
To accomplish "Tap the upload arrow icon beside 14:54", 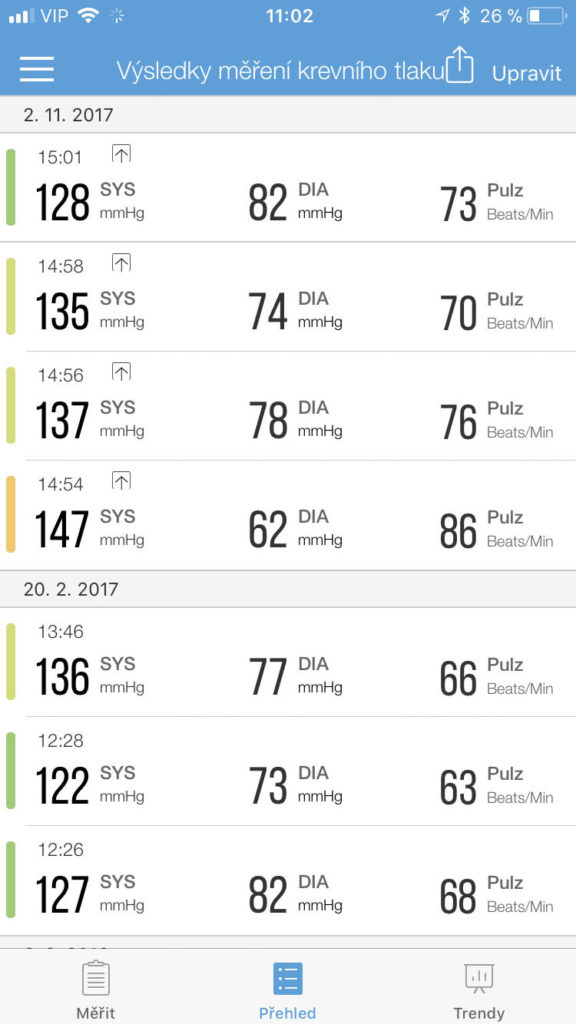I will (121, 481).
